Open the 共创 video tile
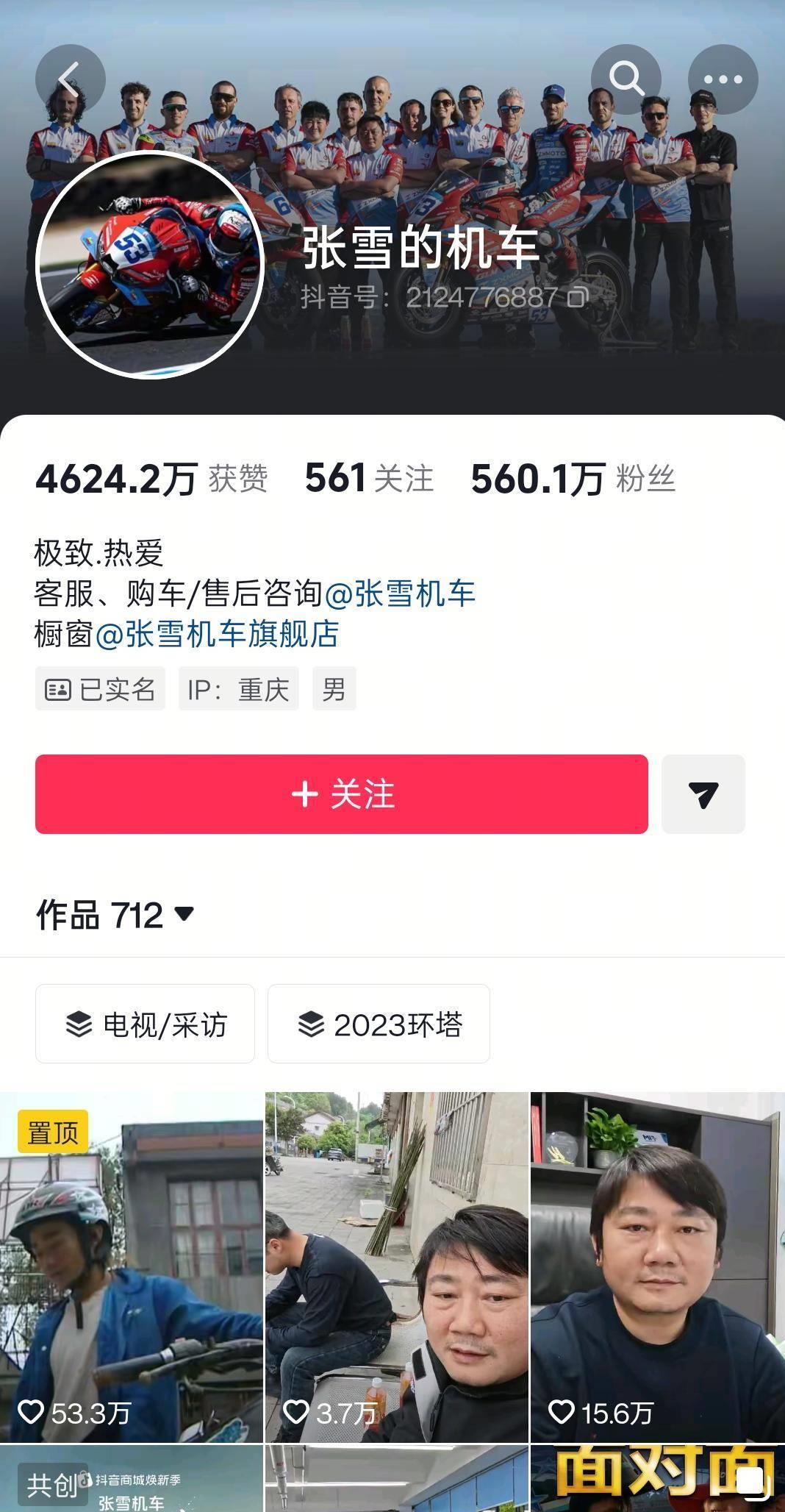785x1512 pixels. coord(131,1480)
